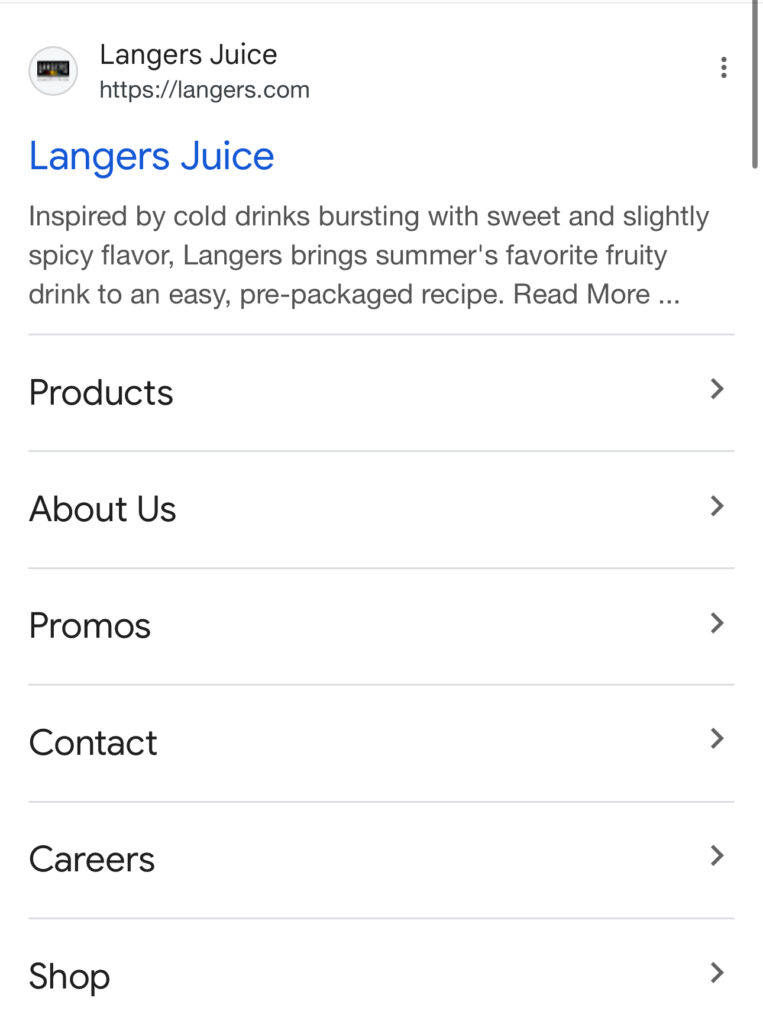Open the three-dot menu for Langers result

click(723, 68)
